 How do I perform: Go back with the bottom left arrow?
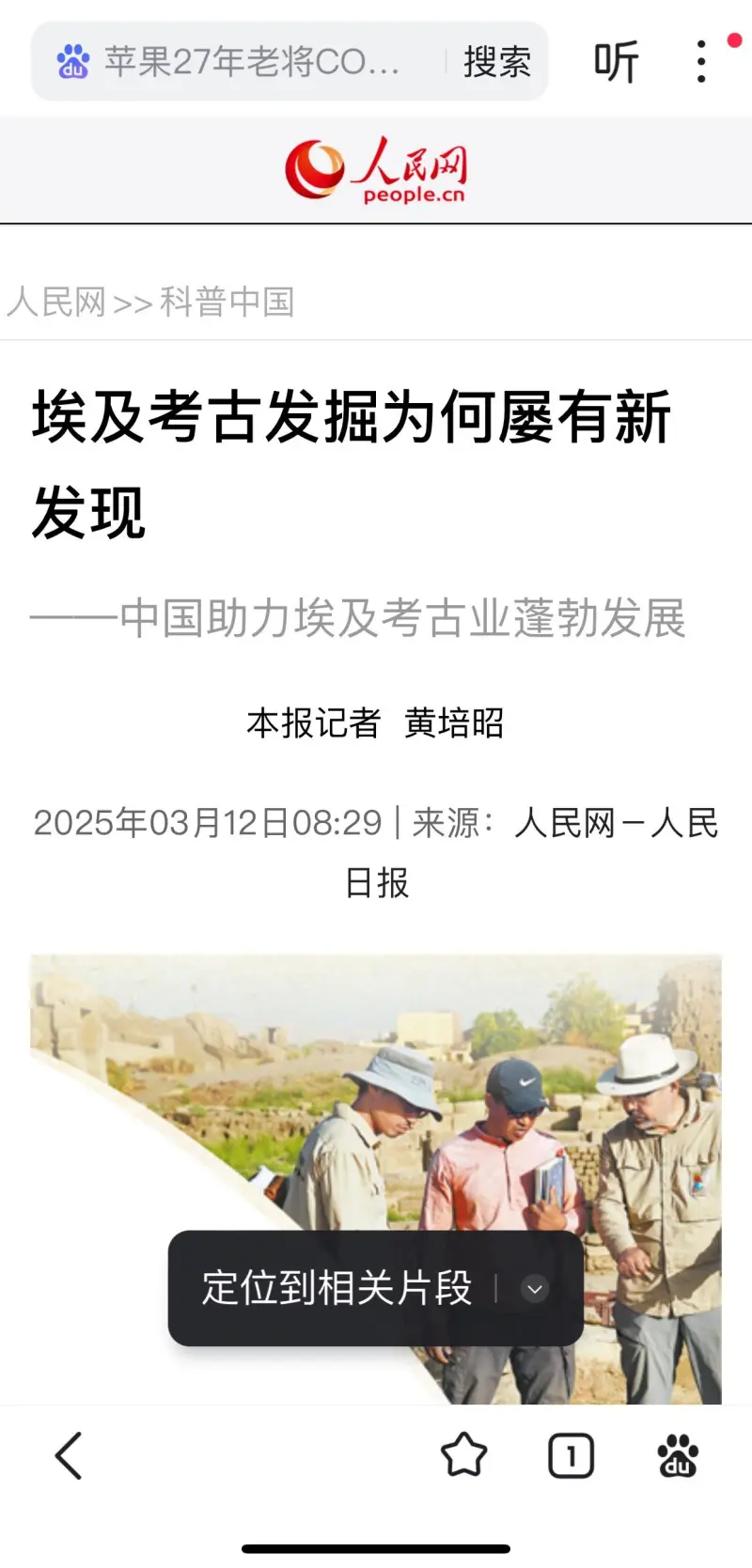tap(69, 1456)
